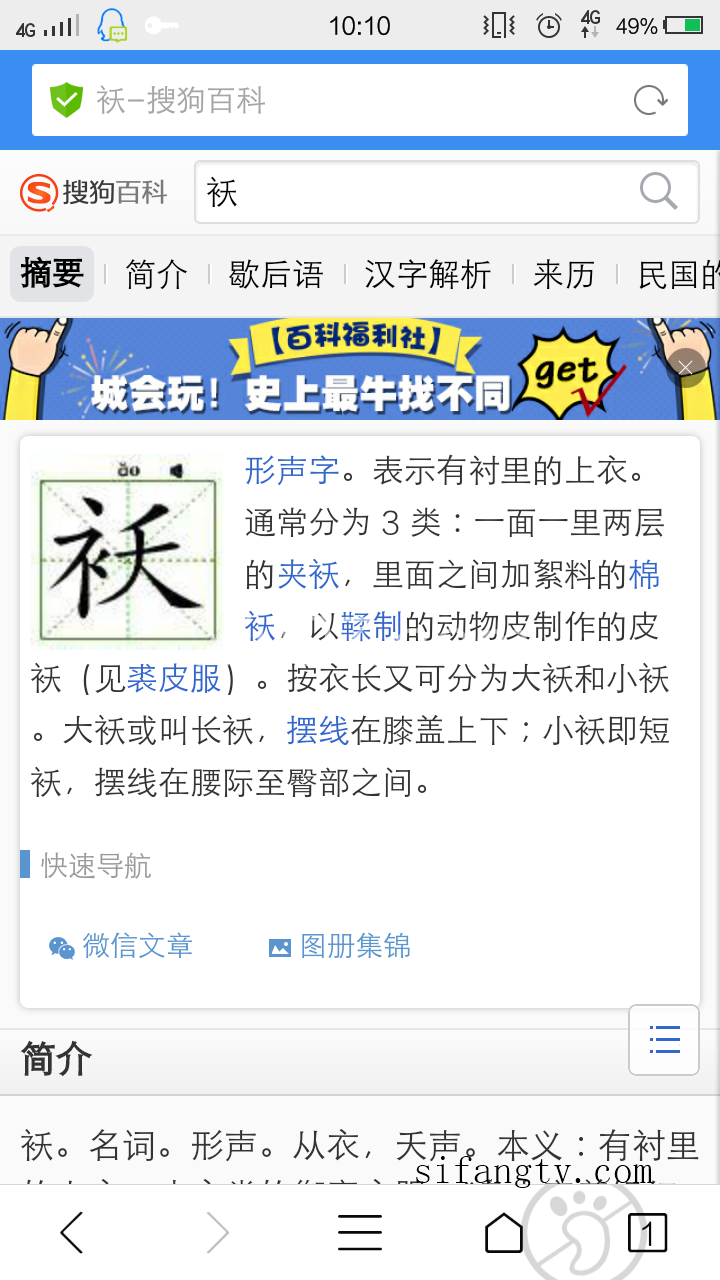Screen dimensions: 720x1280
Task: Switch to the 简介 tab
Action: coord(156,274)
